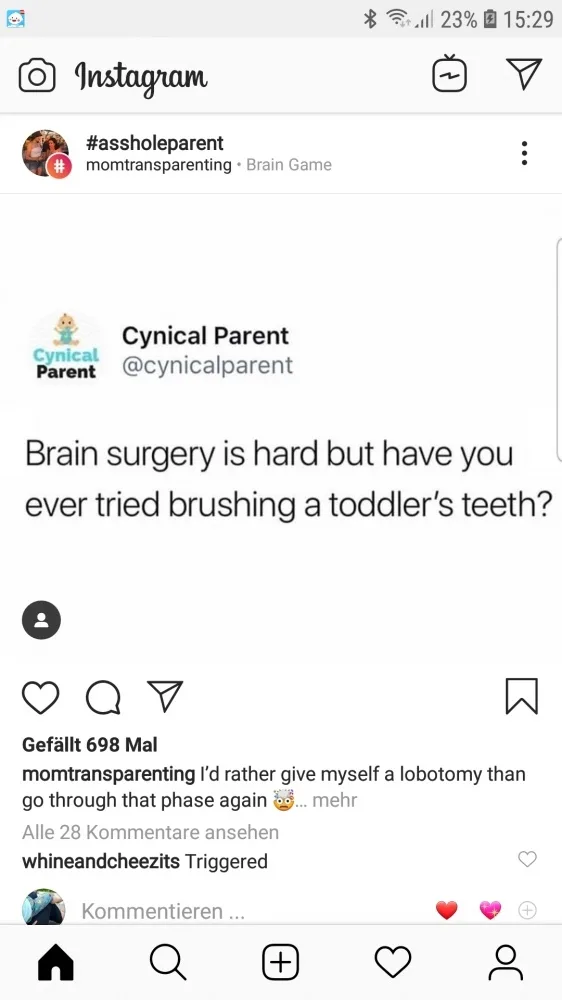Open the Activity heart tab
Viewport: 562px width, 1000px height.
[393, 962]
